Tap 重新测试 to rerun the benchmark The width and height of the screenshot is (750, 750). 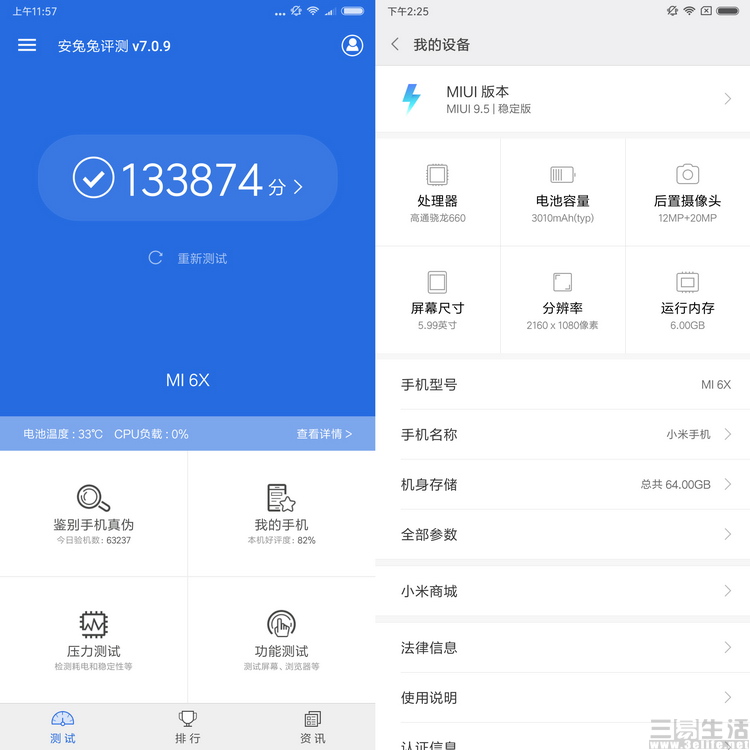[x=188, y=258]
